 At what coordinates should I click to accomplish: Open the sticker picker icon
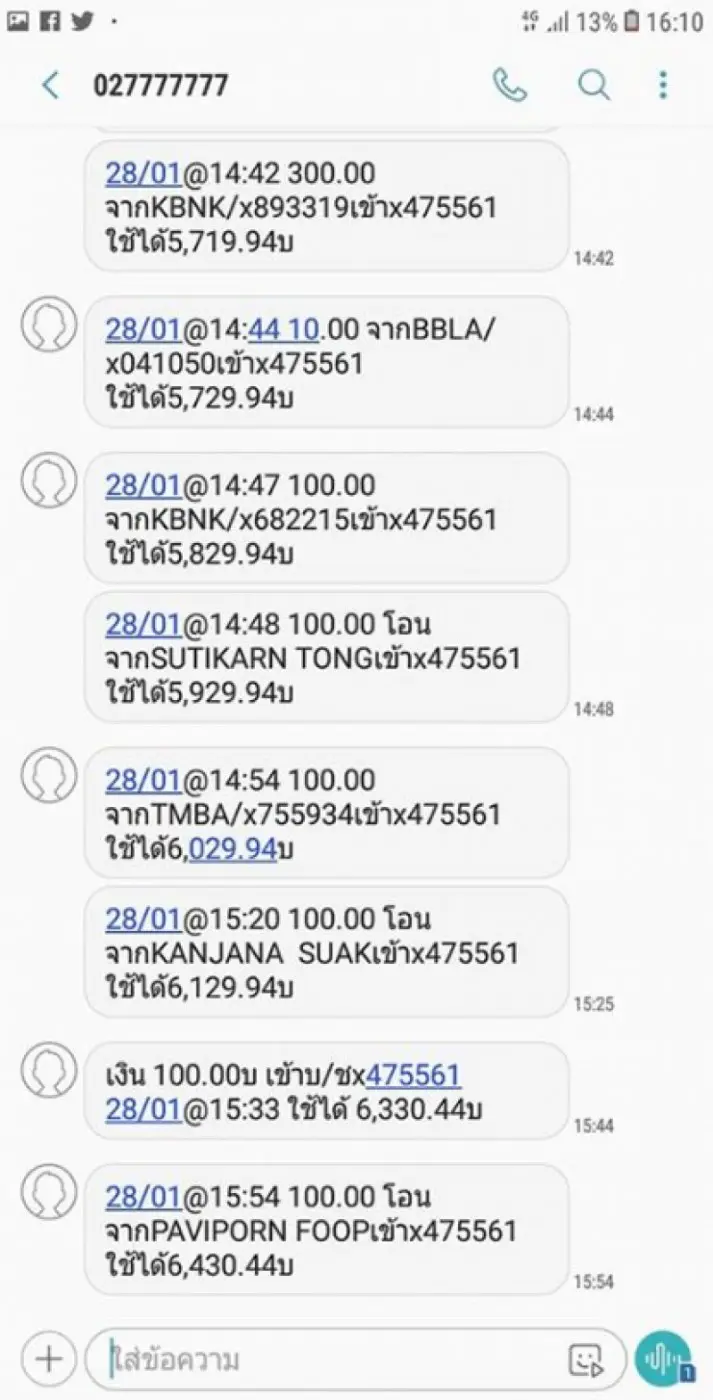585,1360
